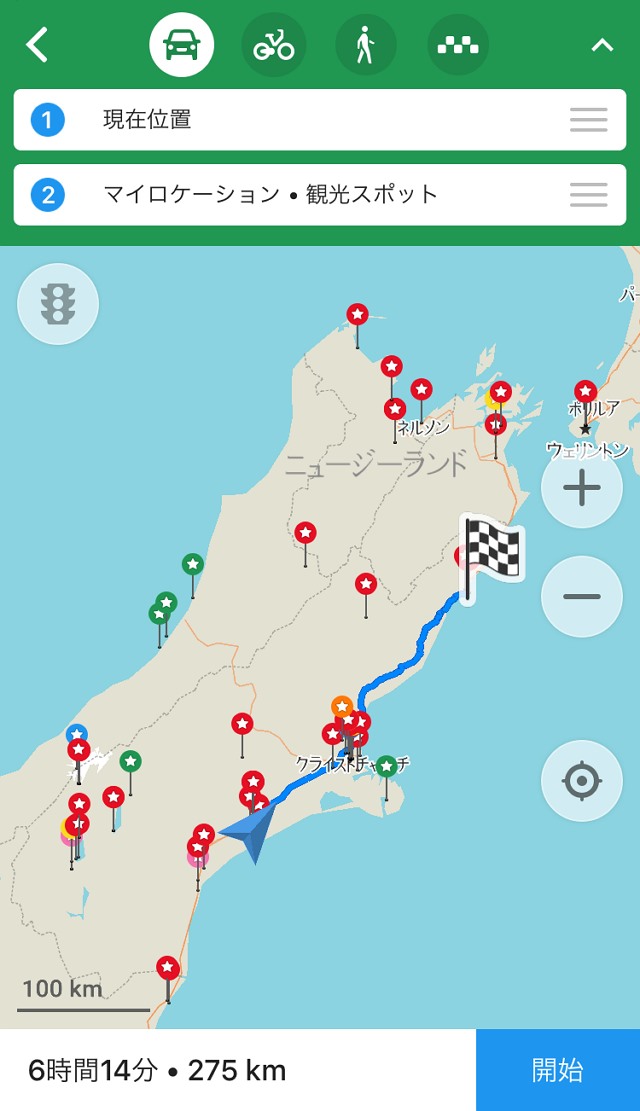Center map on my location
This screenshot has width=640, height=1111.
coord(581,781)
